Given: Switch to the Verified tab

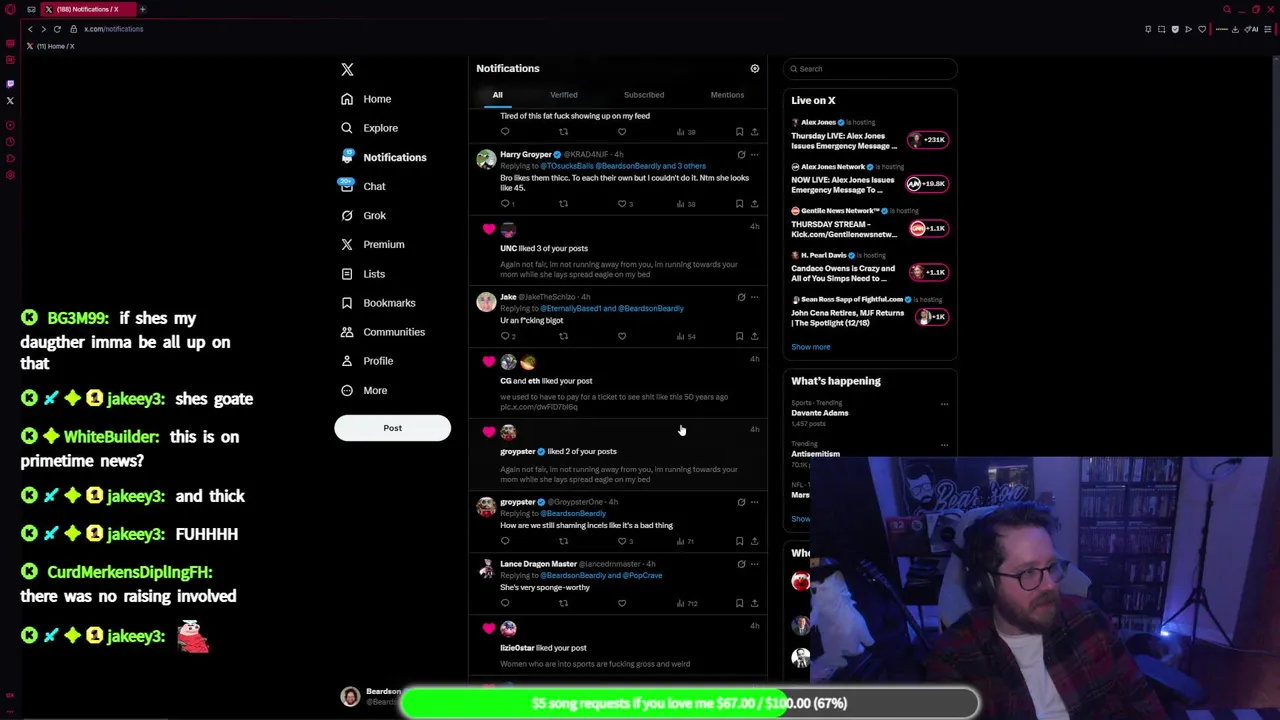Looking at the screenshot, I should pos(563,95).
